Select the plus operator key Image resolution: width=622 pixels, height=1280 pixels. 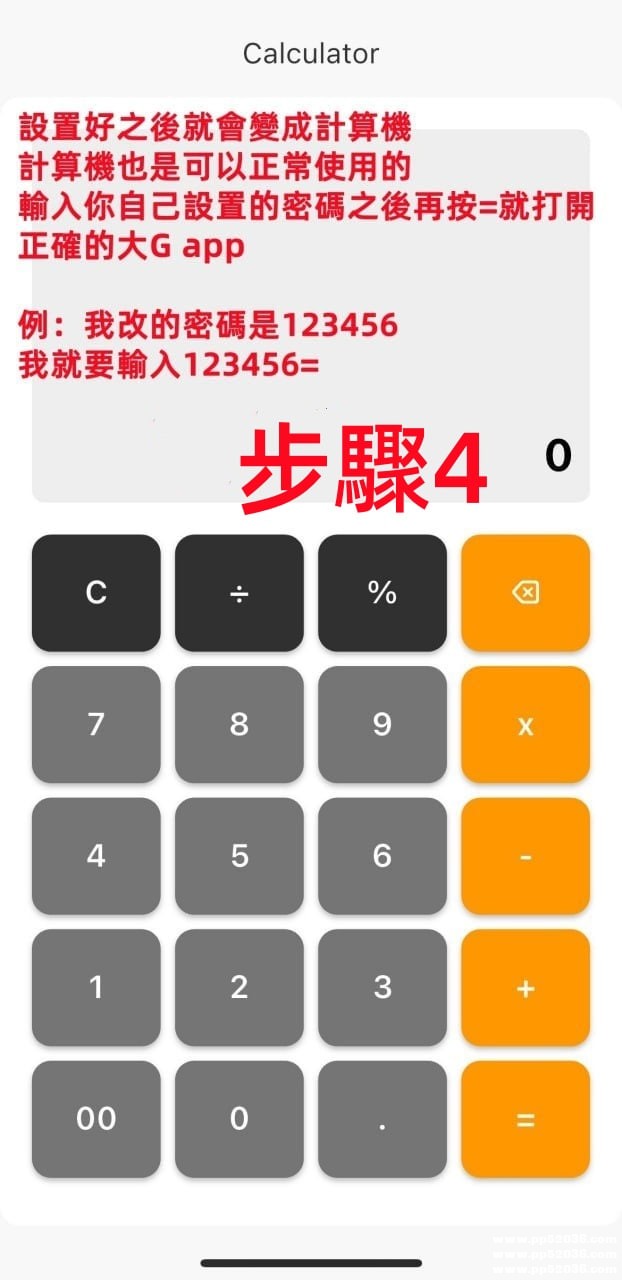525,988
